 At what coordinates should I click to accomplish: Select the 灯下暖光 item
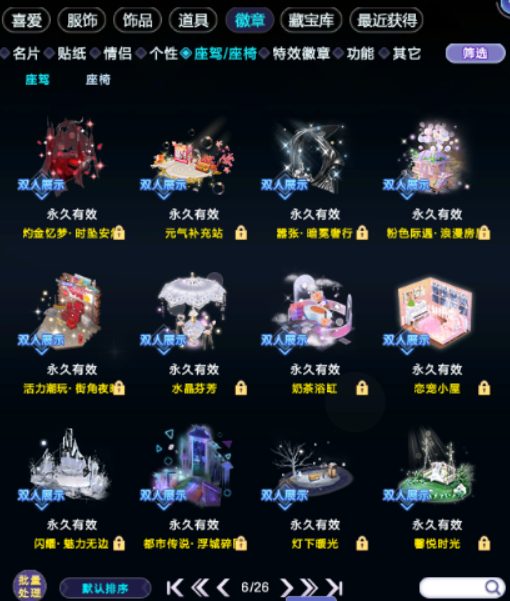315,489
